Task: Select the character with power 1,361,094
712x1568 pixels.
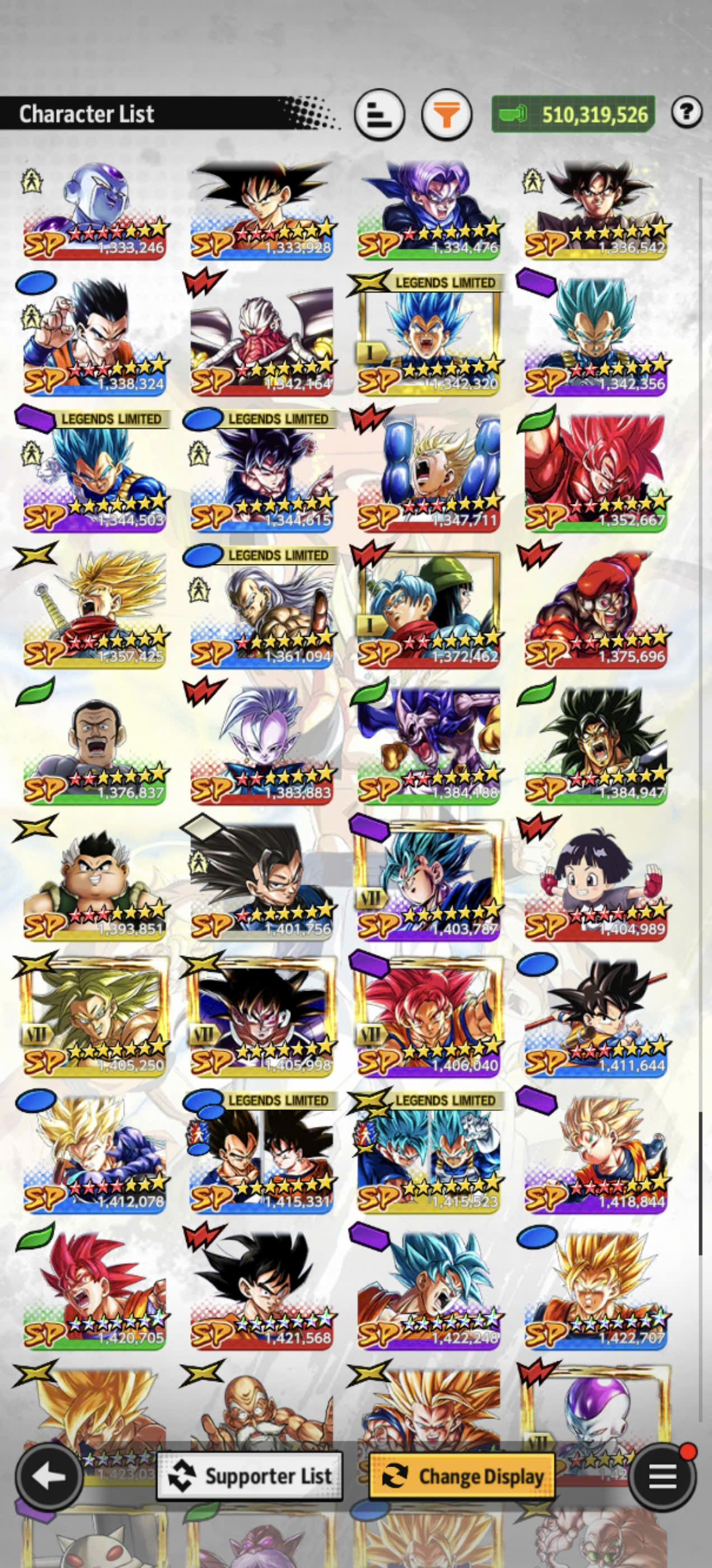Action: (261, 610)
